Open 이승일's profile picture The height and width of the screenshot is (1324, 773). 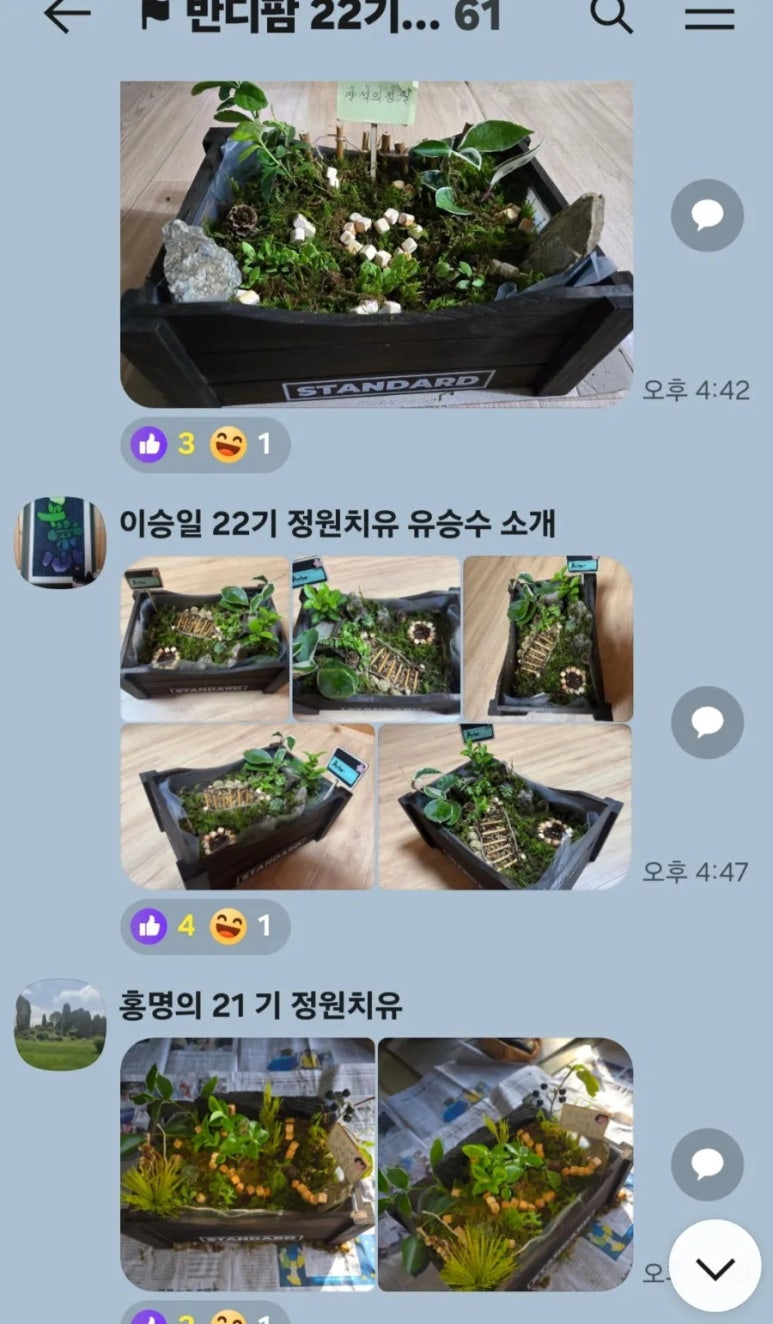coord(60,542)
